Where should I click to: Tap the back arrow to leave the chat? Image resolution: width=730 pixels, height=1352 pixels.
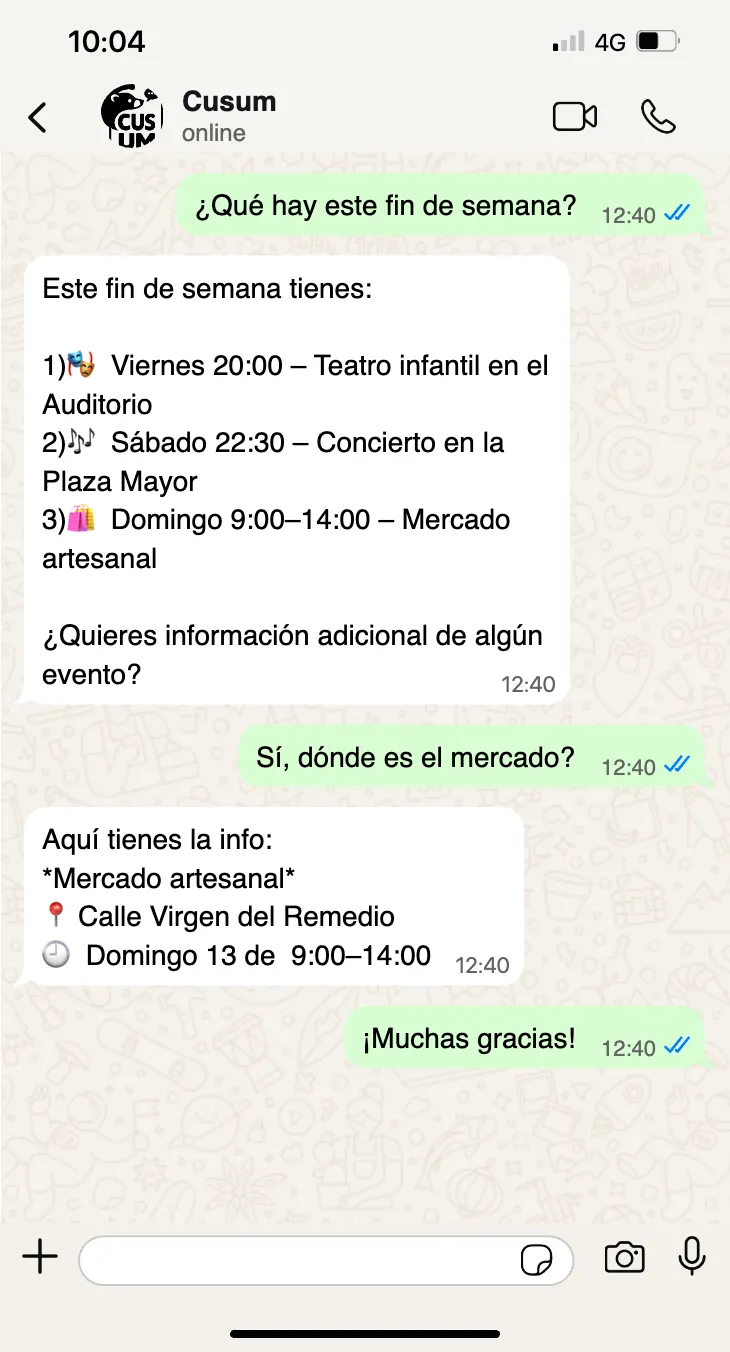coord(37,117)
